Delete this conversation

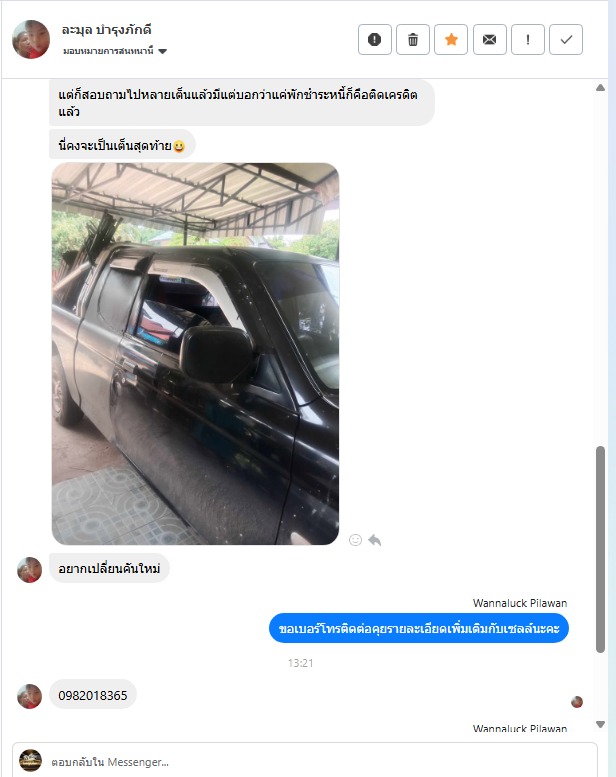tap(413, 39)
